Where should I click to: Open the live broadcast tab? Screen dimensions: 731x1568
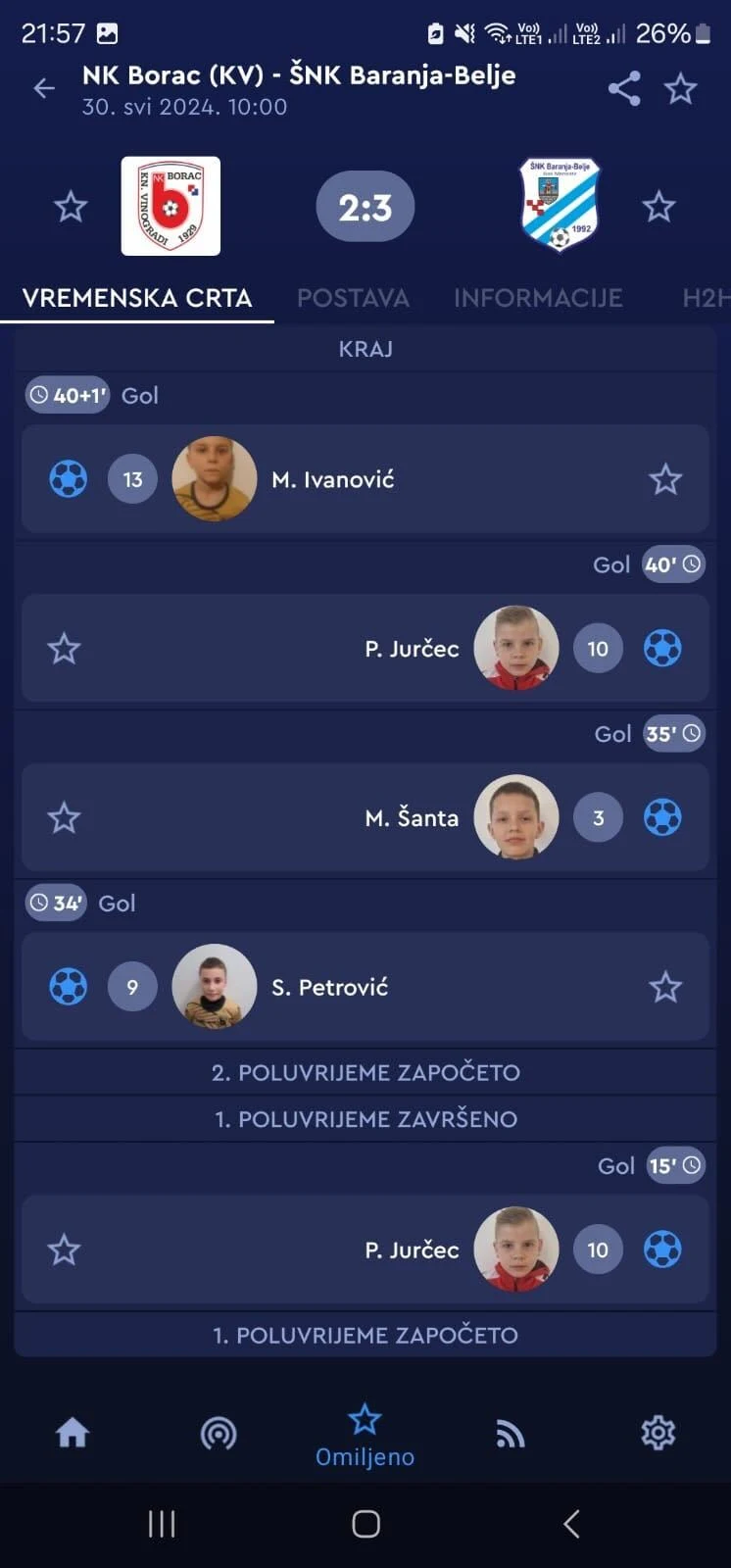tap(219, 1433)
